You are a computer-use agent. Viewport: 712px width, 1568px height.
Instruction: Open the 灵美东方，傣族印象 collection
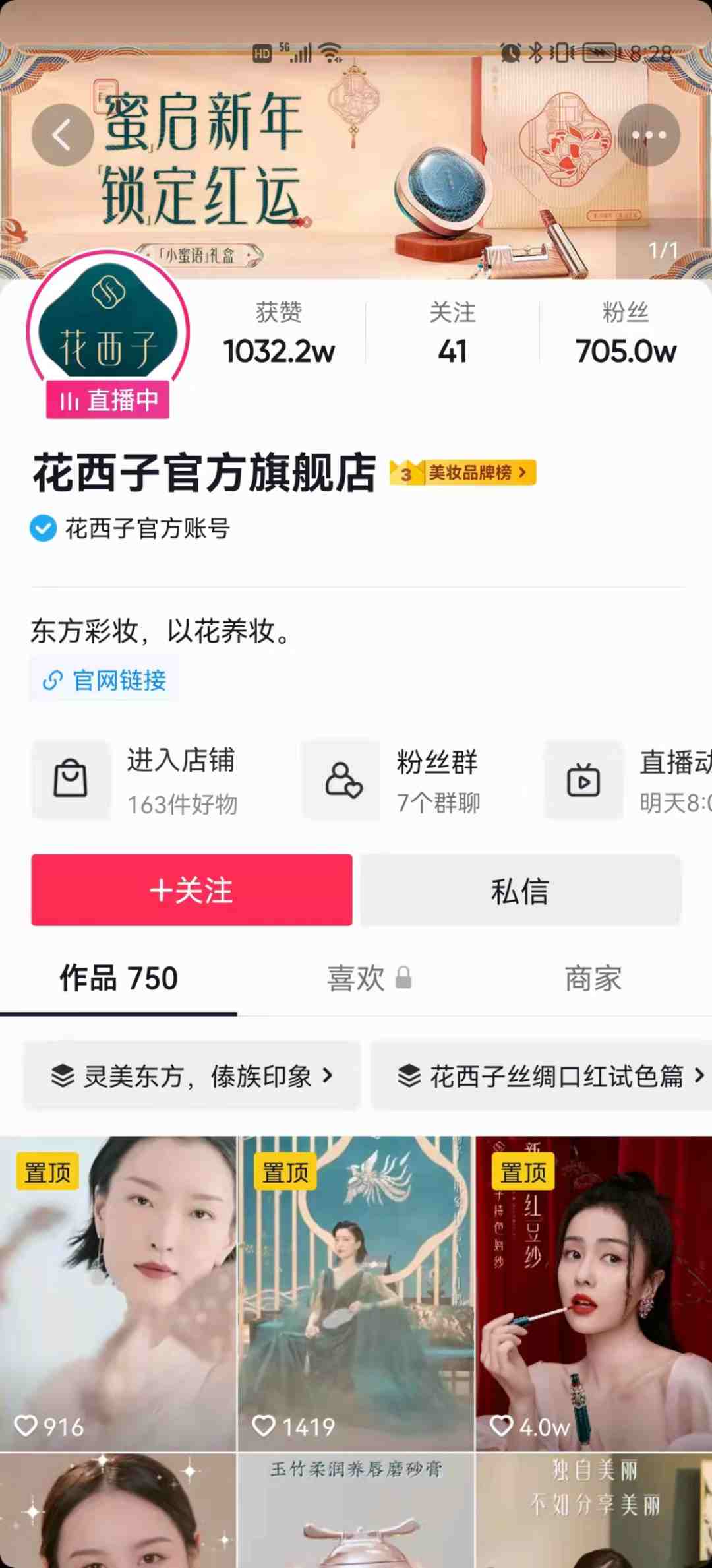coord(192,1077)
